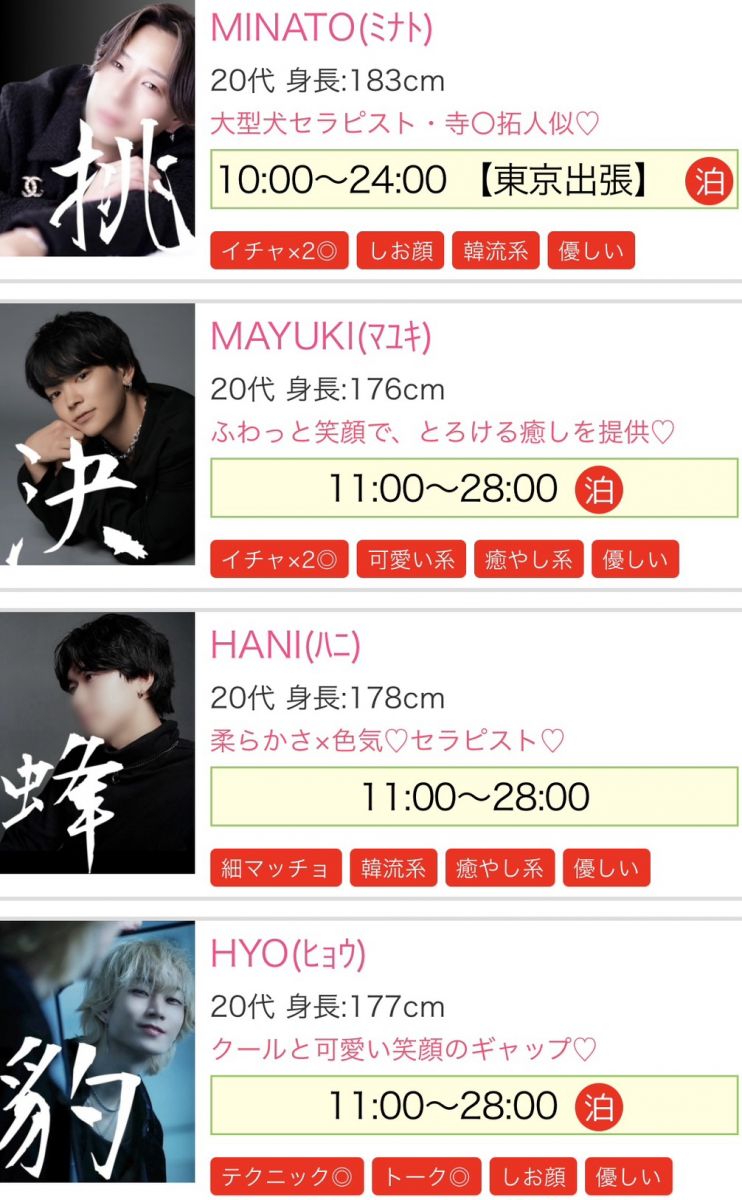Tap the MINATO(ミナト) name link
742x1200 pixels.
click(x=321, y=29)
